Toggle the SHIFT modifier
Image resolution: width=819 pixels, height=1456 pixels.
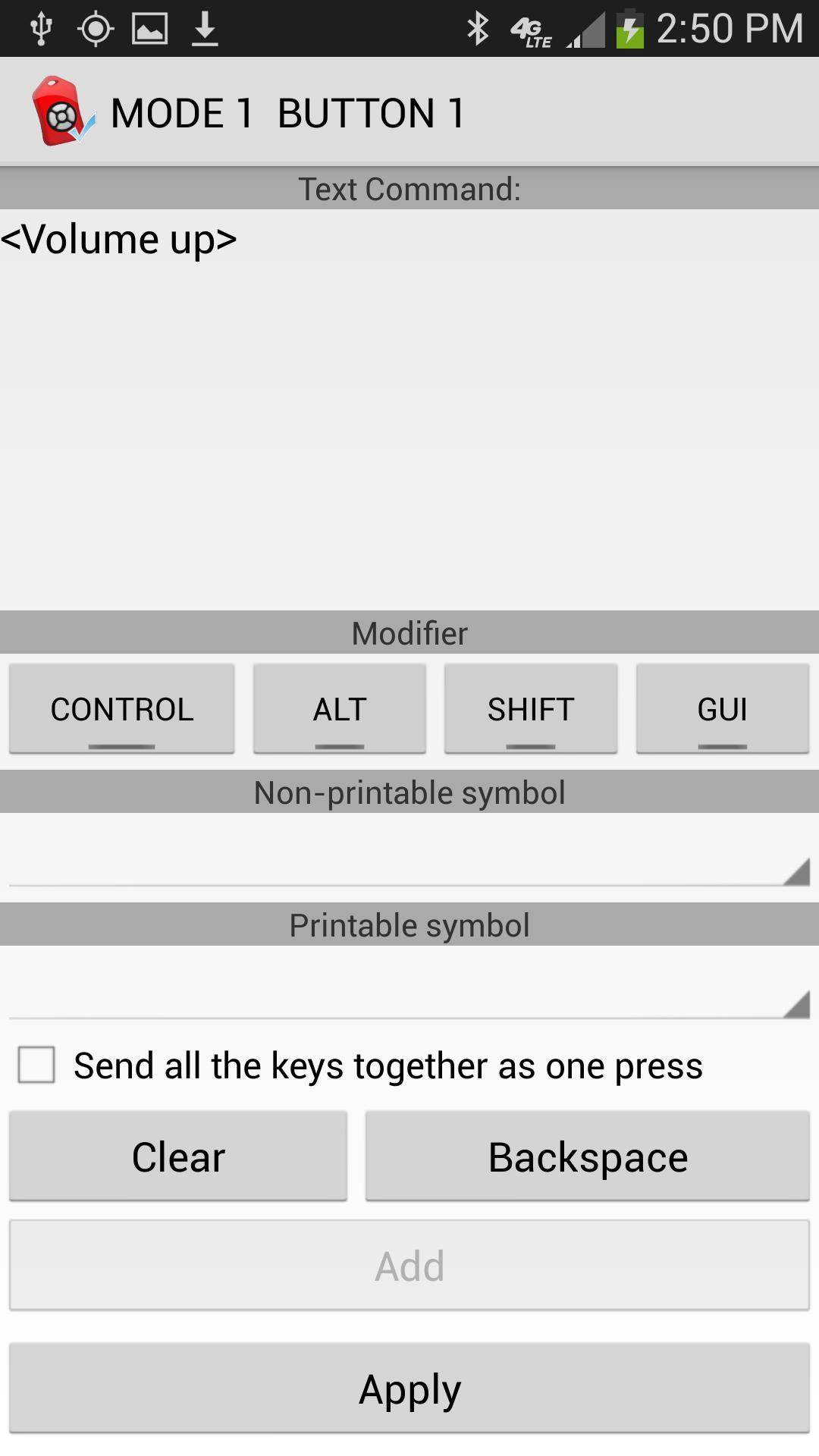pos(530,709)
